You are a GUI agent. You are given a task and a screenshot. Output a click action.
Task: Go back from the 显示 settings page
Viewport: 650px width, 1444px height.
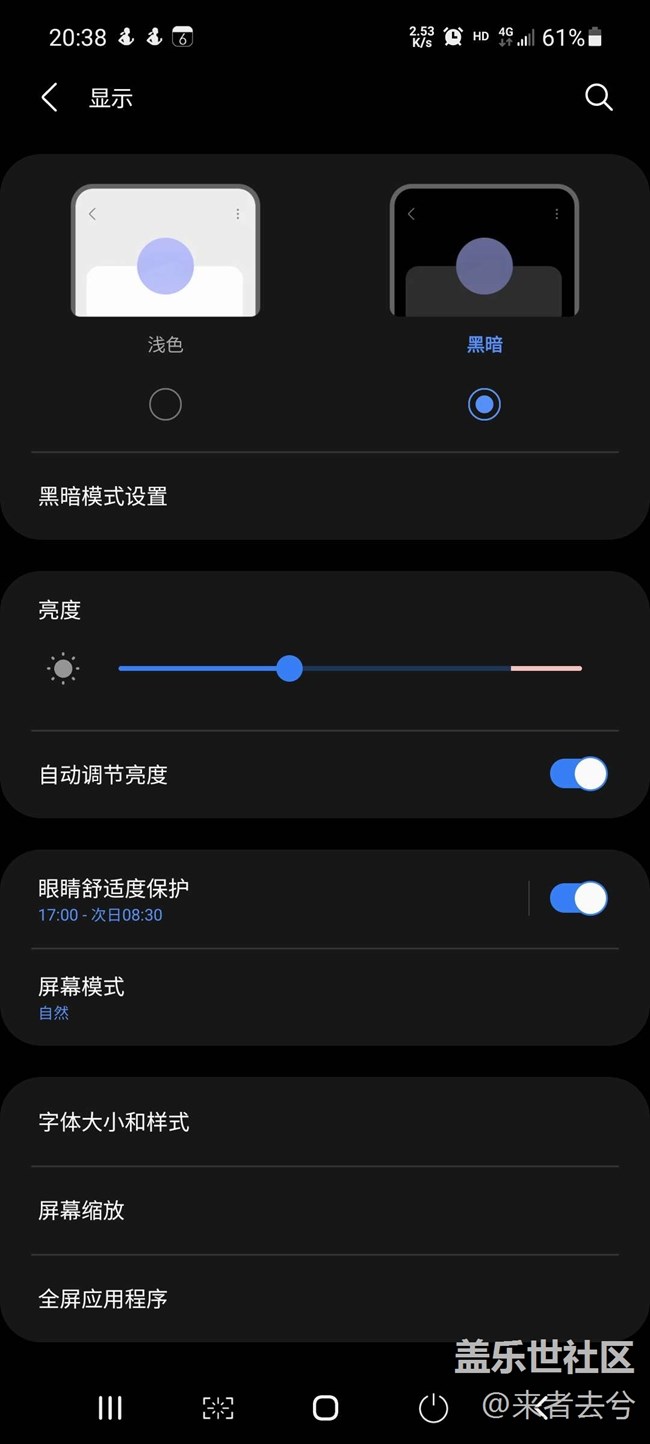49,98
